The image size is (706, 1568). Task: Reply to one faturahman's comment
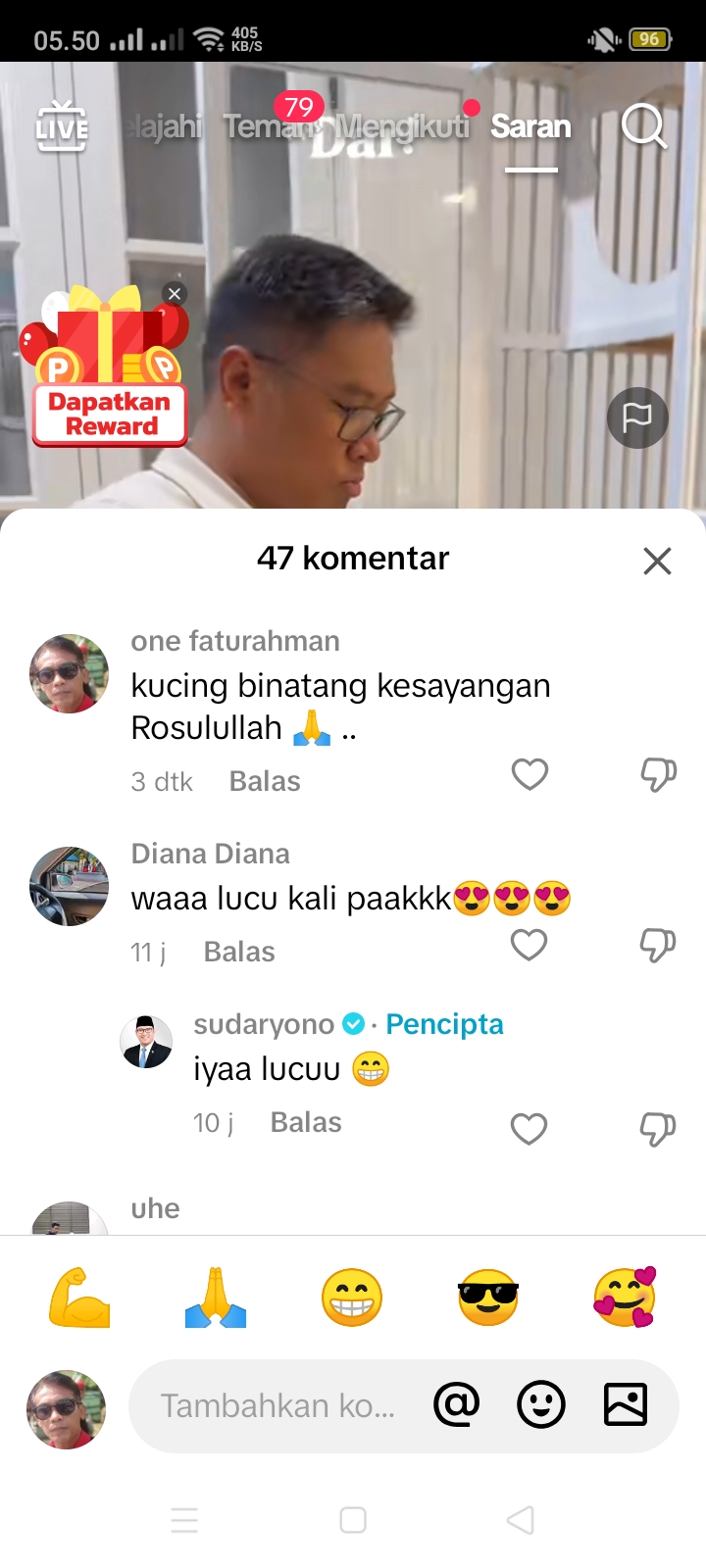[265, 781]
